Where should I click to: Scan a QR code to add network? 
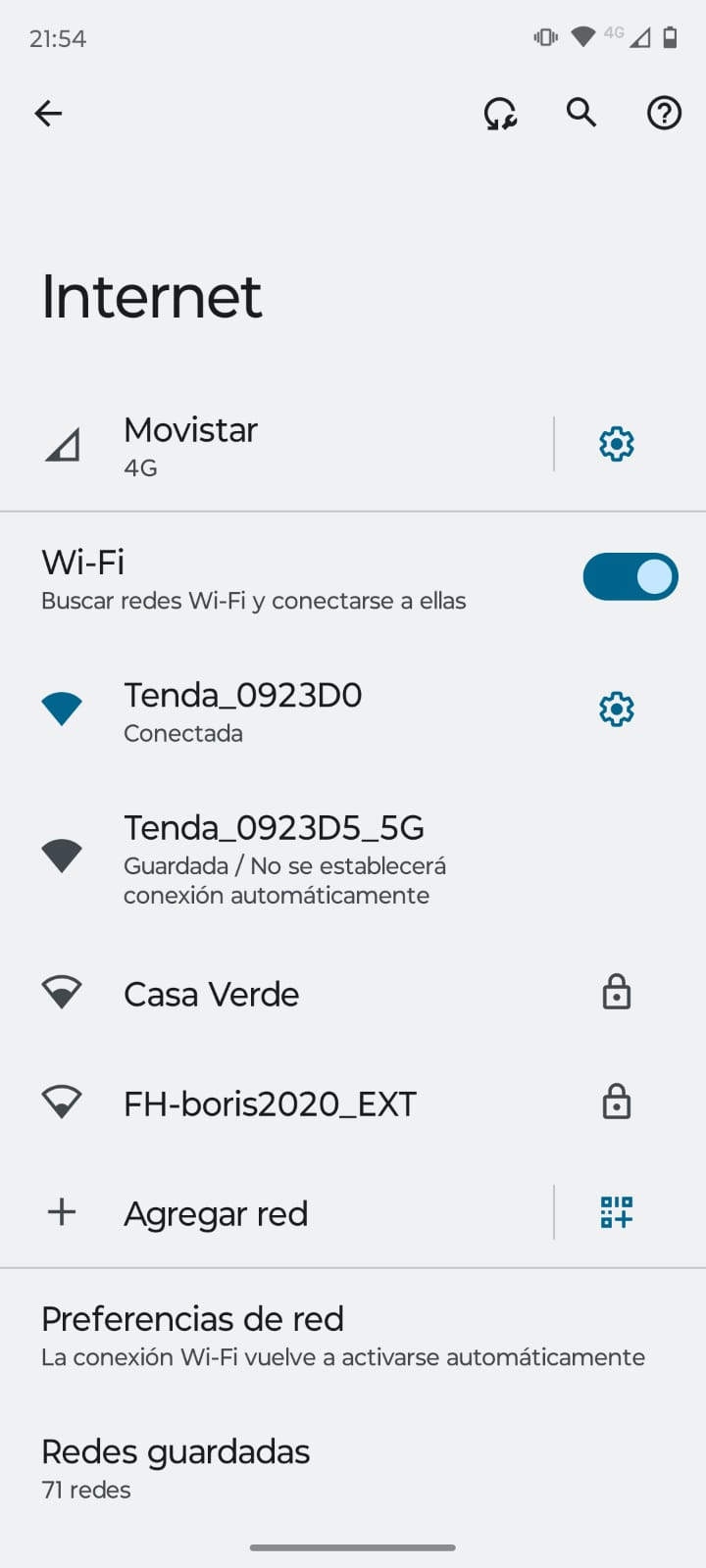pyautogui.click(x=617, y=1212)
